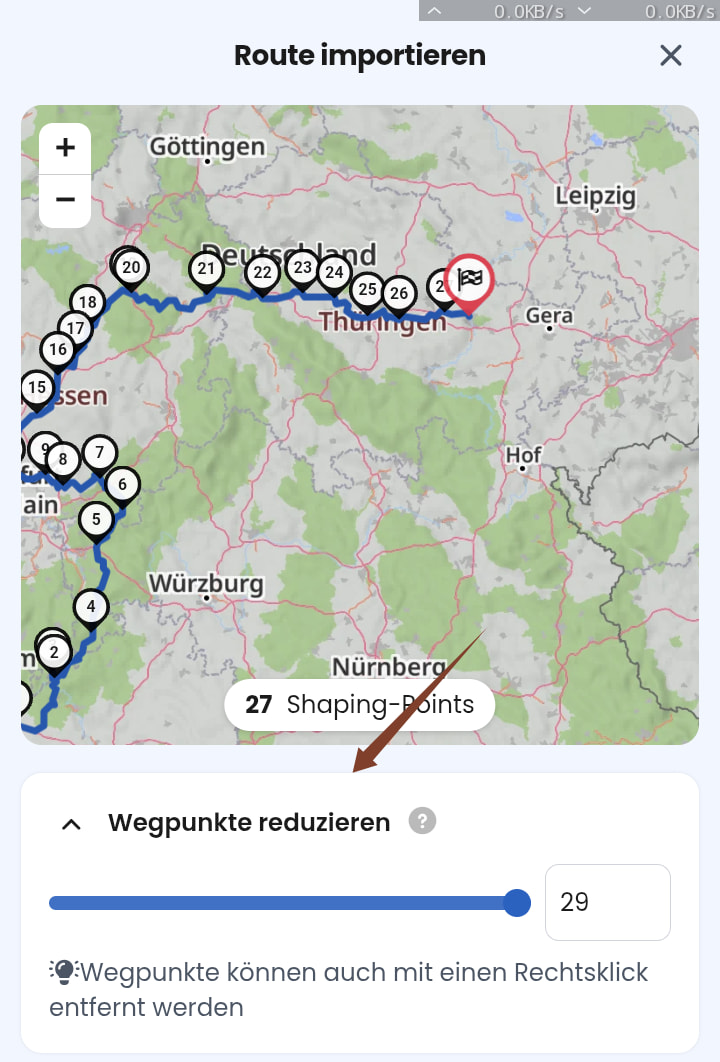This screenshot has width=720, height=1062.
Task: Close the Route importieren dialog
Action: point(670,55)
